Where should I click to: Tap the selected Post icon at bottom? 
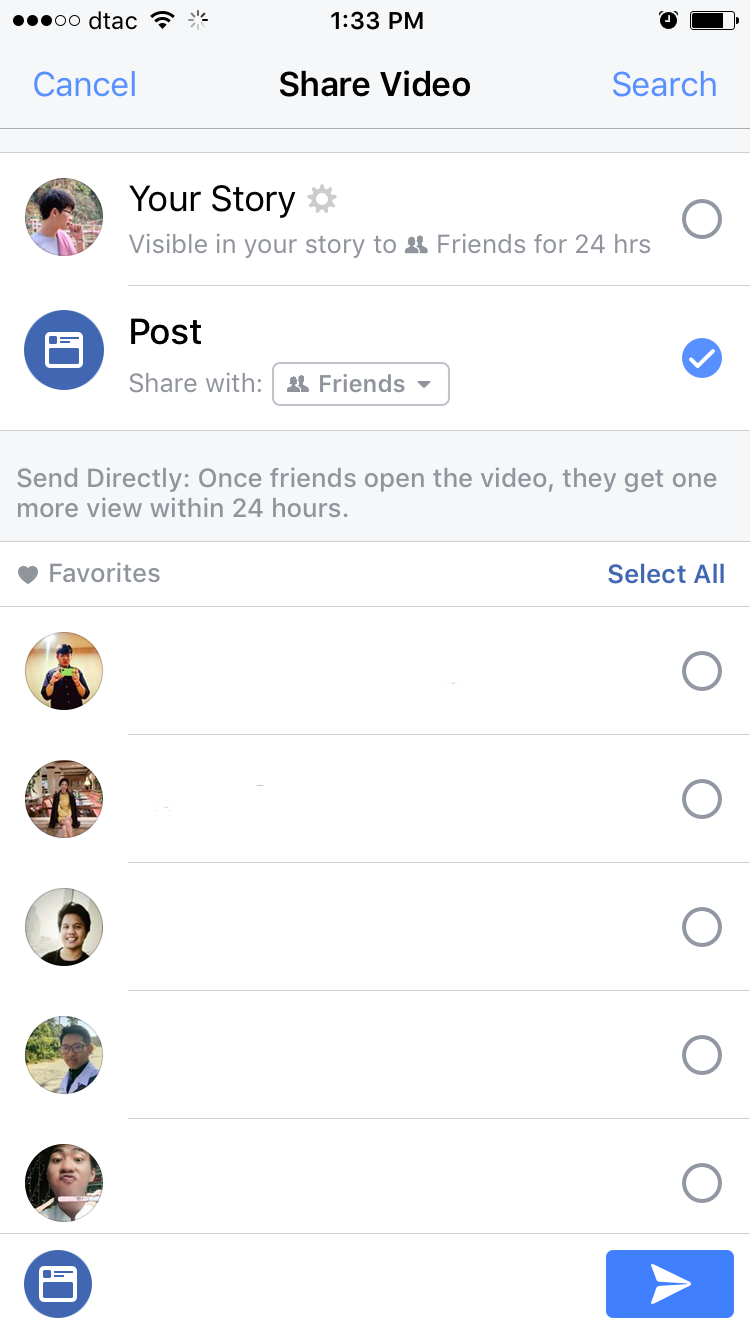(x=58, y=1284)
